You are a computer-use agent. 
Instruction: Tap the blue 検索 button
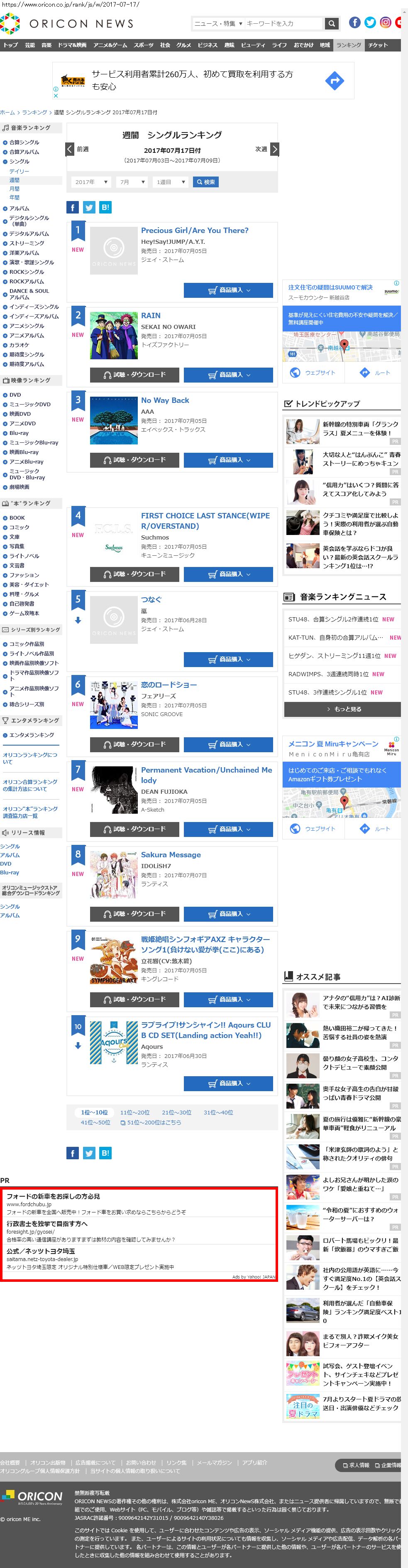205,182
